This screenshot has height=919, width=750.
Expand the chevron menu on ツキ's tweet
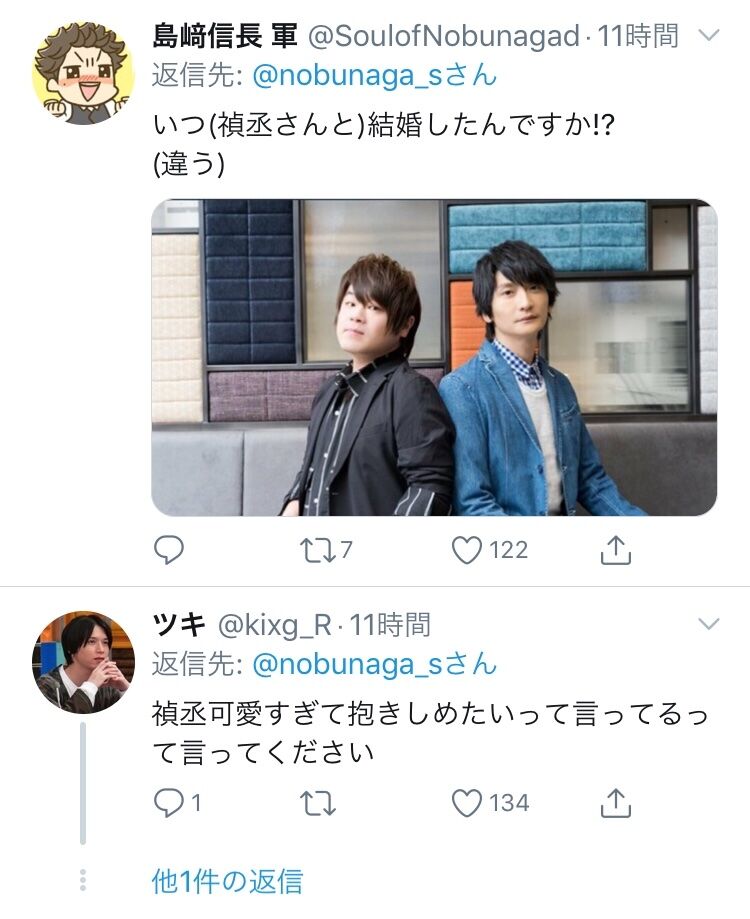708,625
